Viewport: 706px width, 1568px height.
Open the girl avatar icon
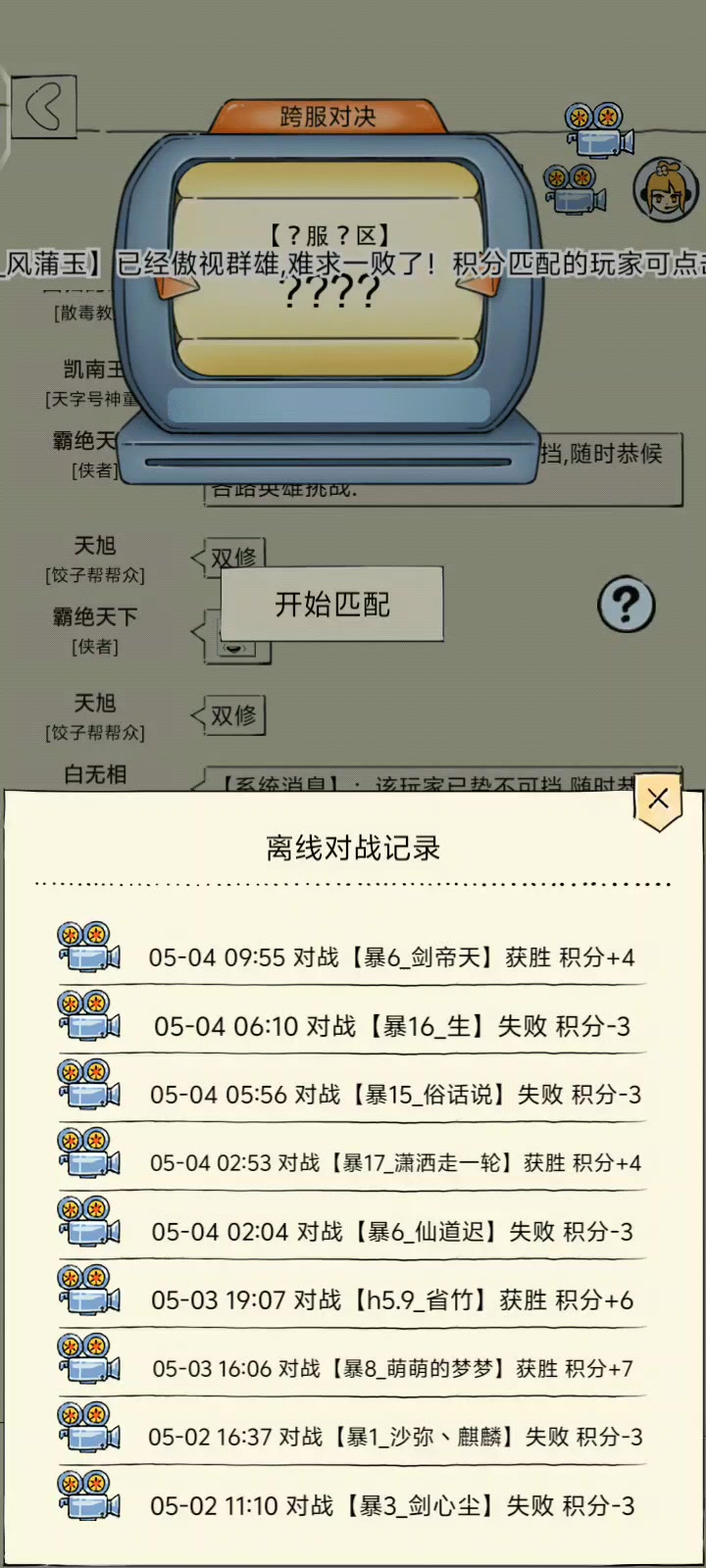[x=665, y=191]
